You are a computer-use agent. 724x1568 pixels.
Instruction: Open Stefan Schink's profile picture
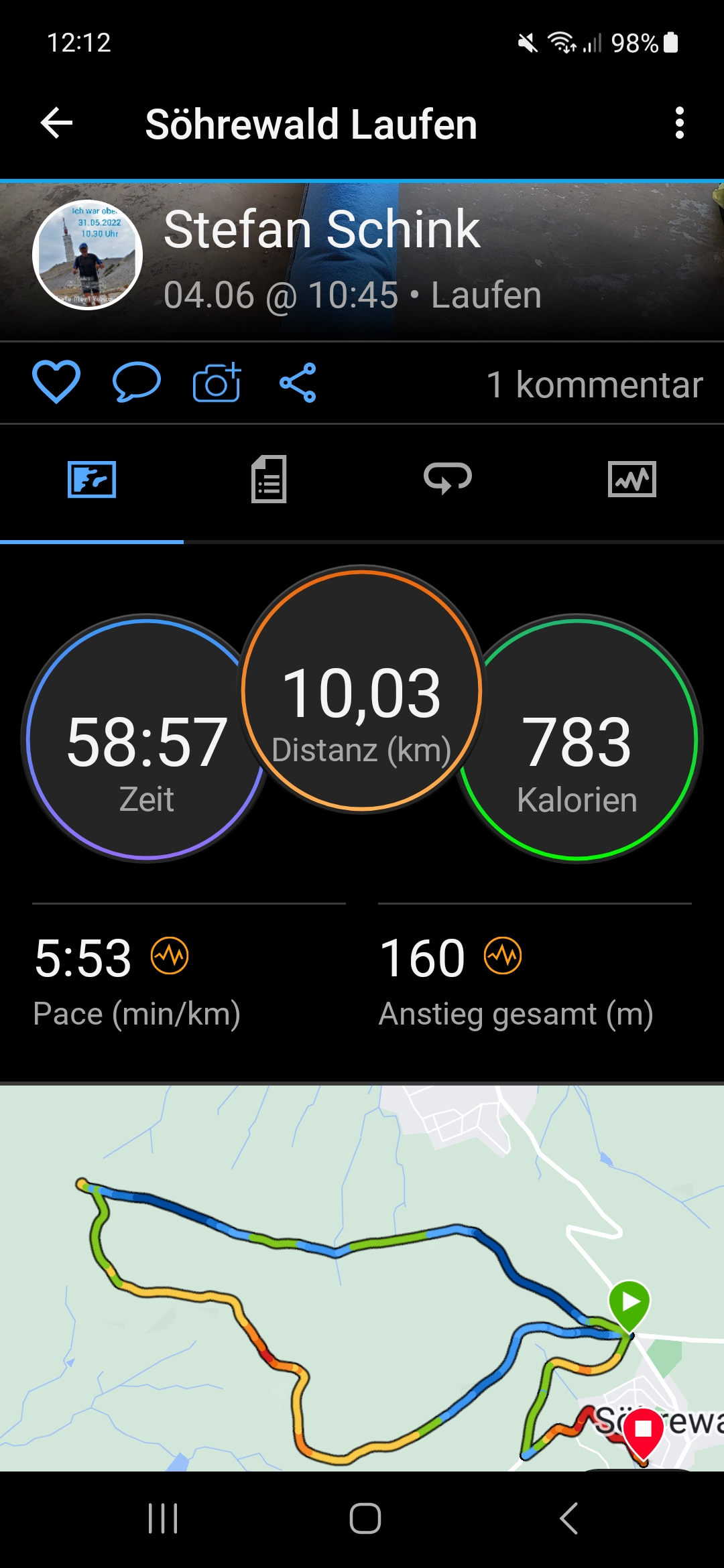pos(88,255)
